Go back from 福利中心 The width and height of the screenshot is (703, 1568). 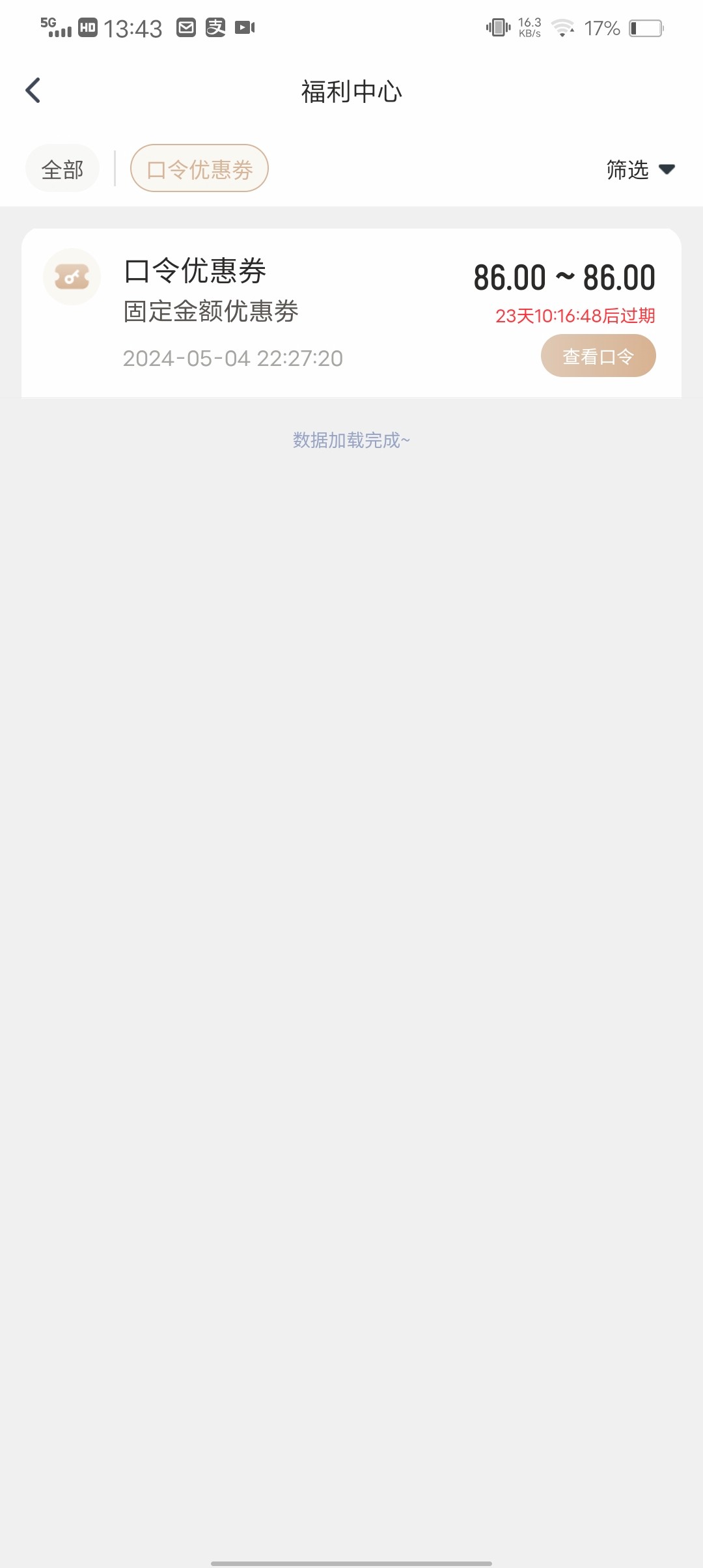(x=33, y=91)
